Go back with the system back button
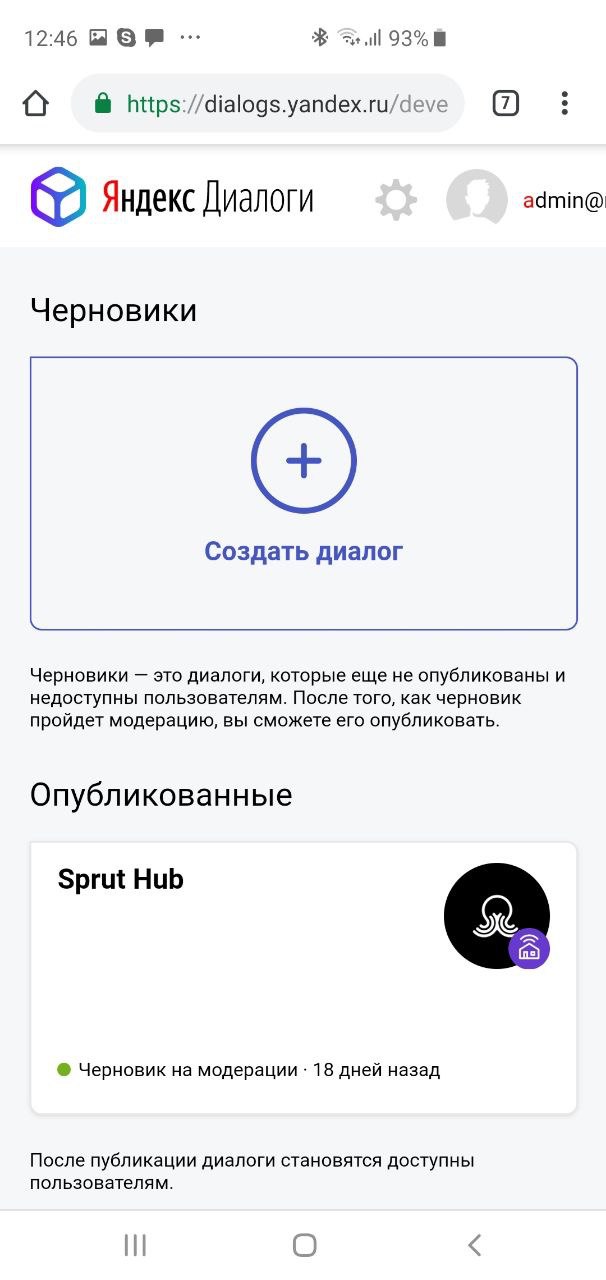Screen dimensions: 606x1280 [474, 1245]
